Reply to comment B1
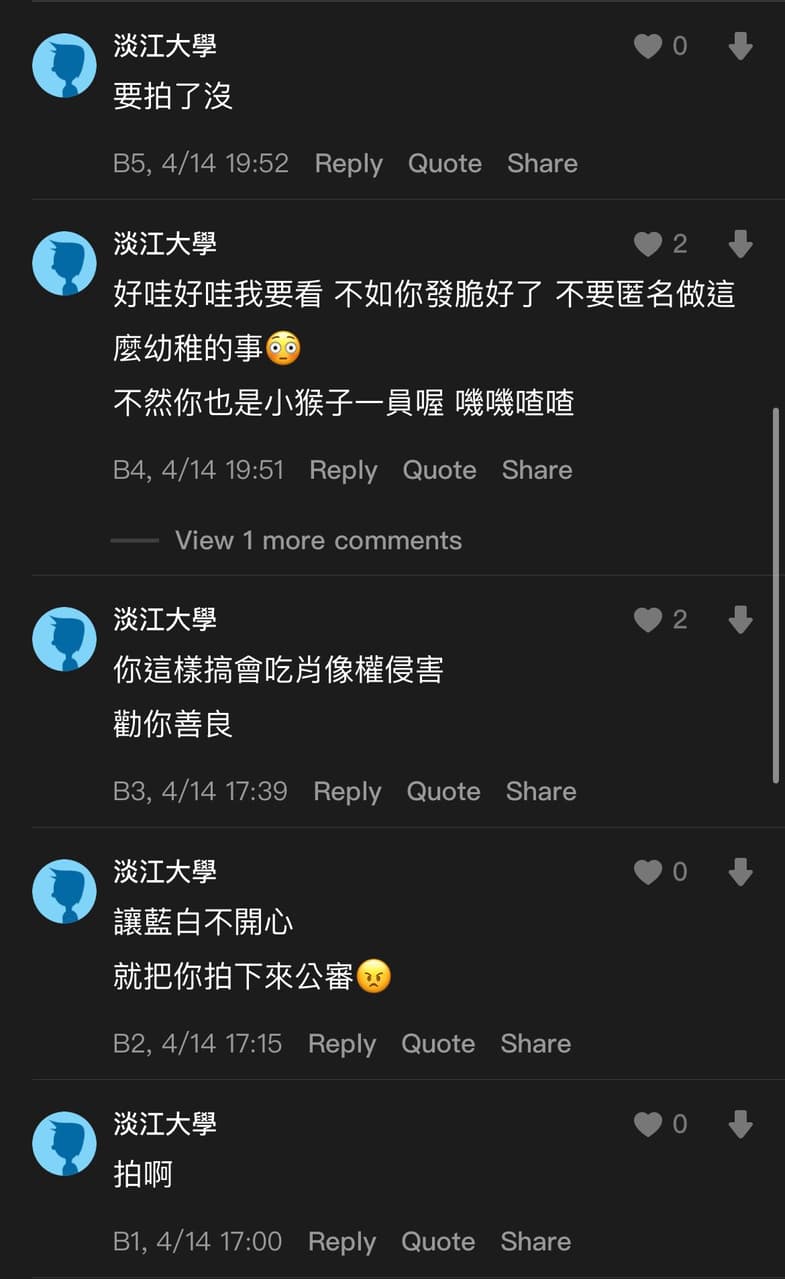 [x=342, y=1242]
